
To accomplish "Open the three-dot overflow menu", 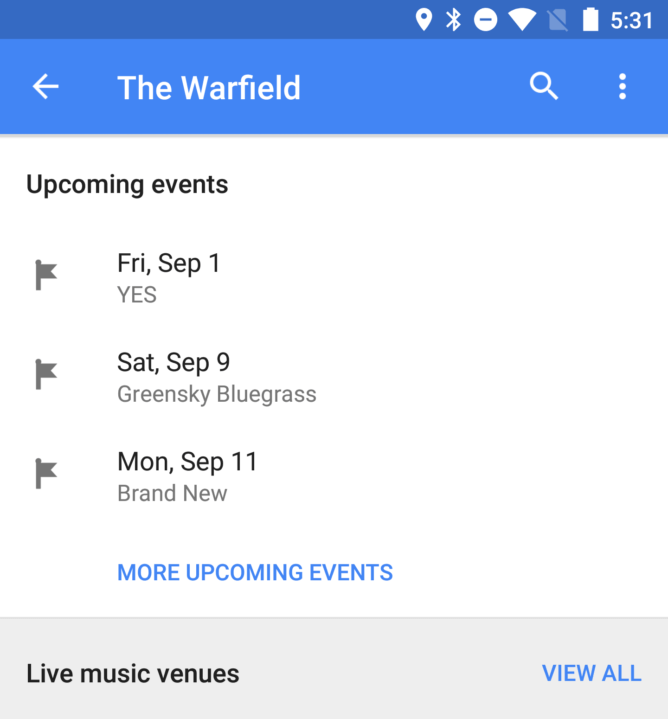I will point(622,87).
